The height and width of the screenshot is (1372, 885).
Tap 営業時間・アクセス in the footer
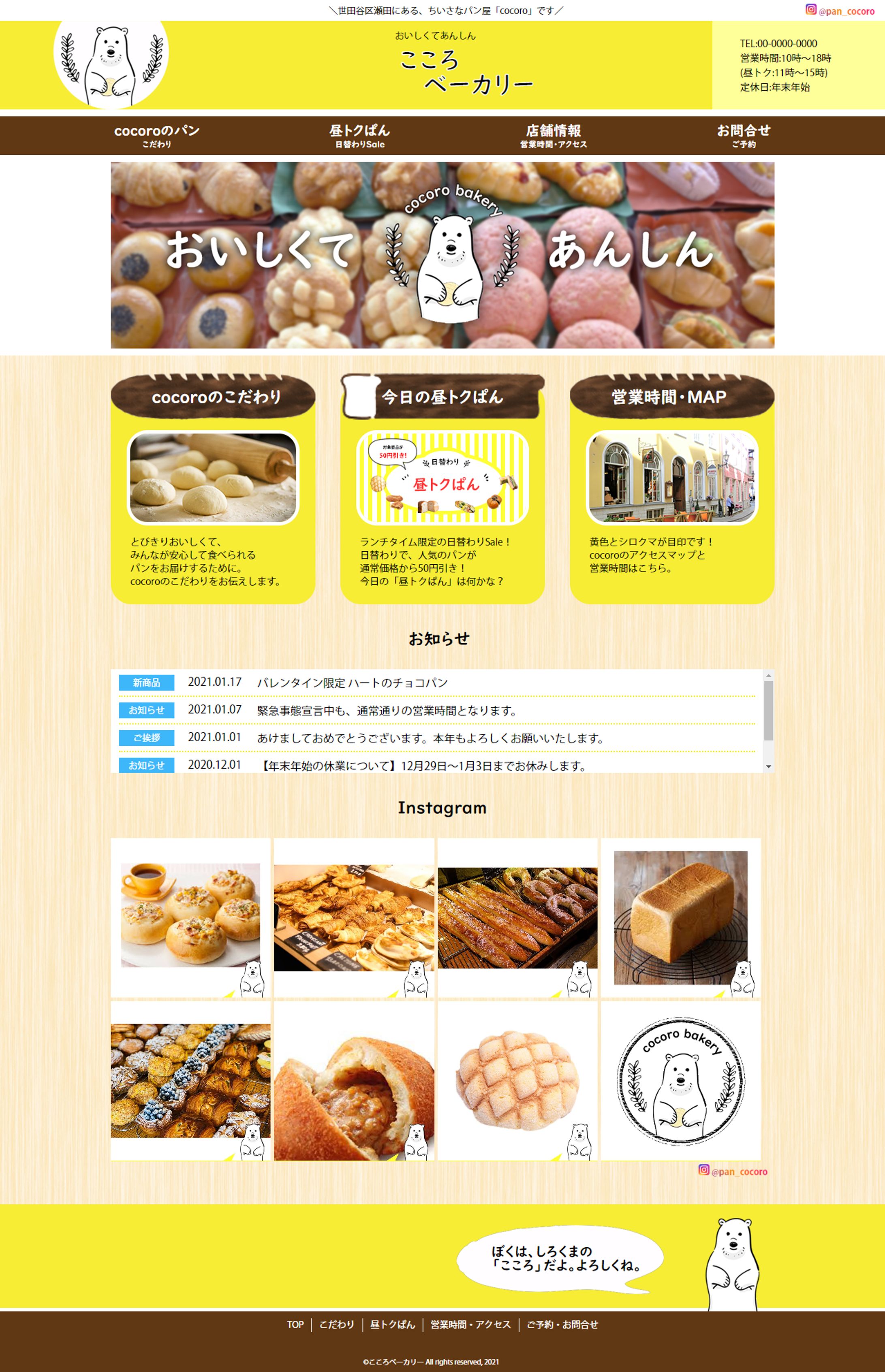click(x=470, y=1324)
